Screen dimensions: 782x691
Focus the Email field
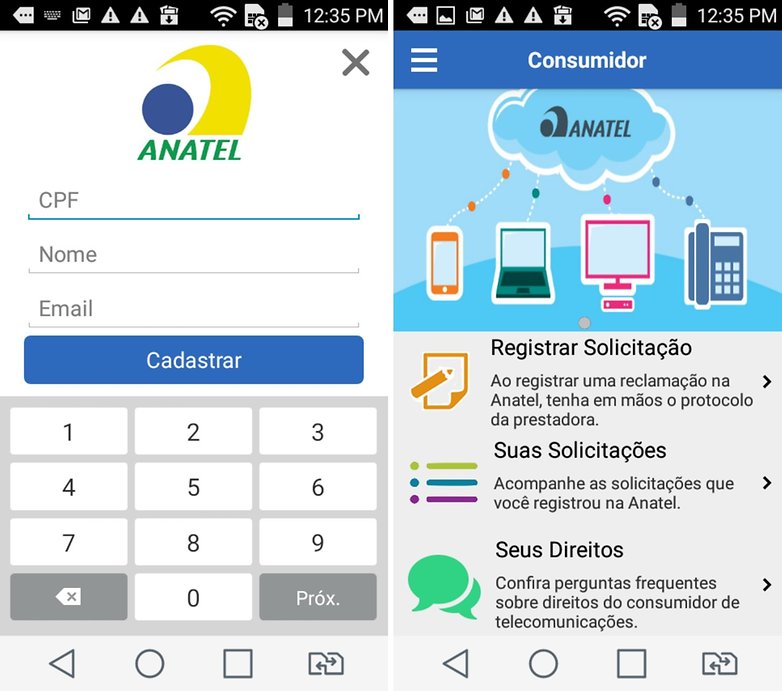coord(193,309)
